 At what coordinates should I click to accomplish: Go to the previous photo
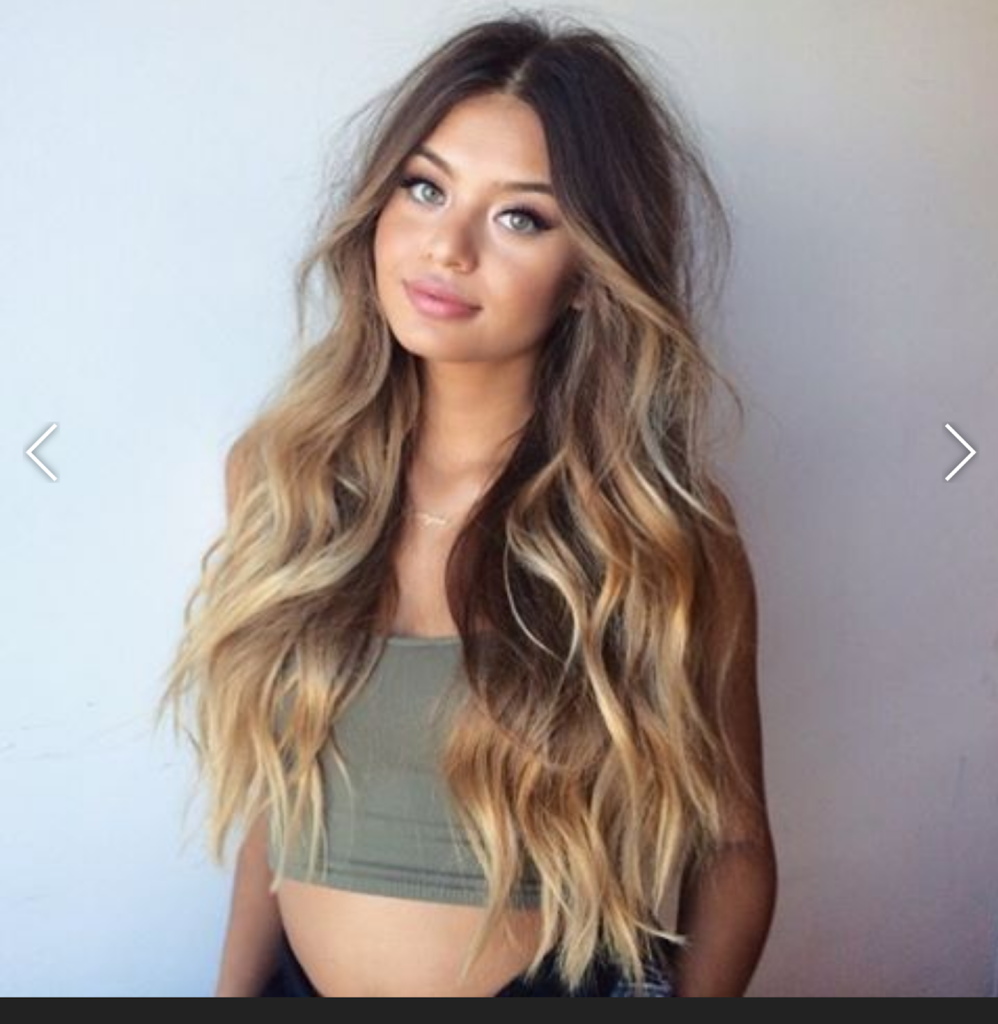[x=42, y=452]
